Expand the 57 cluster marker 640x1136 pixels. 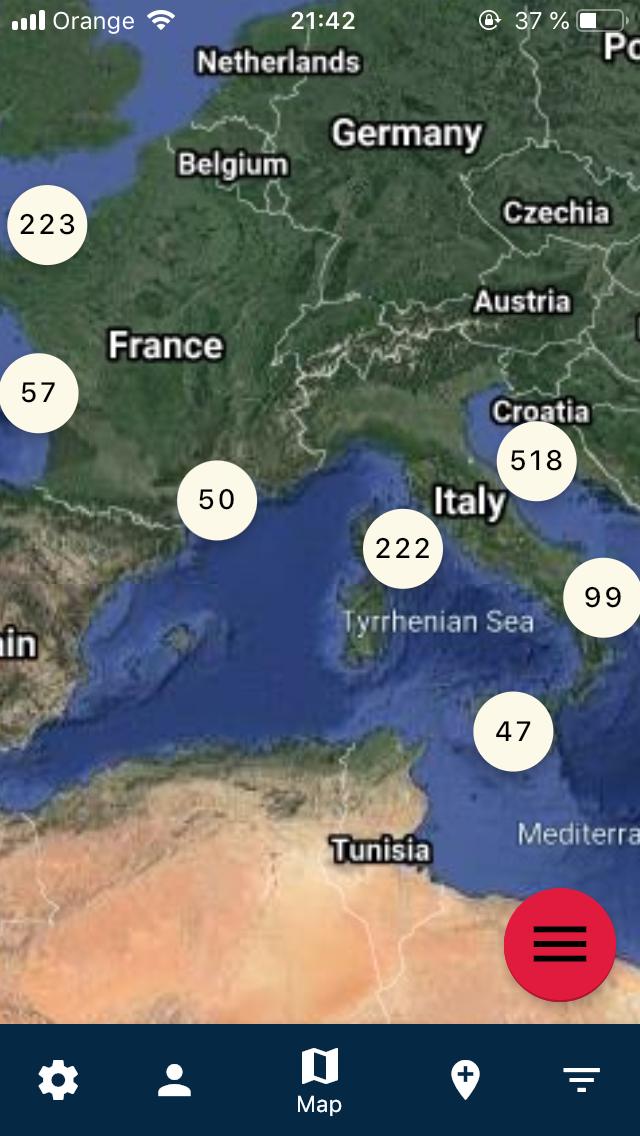[x=38, y=393]
